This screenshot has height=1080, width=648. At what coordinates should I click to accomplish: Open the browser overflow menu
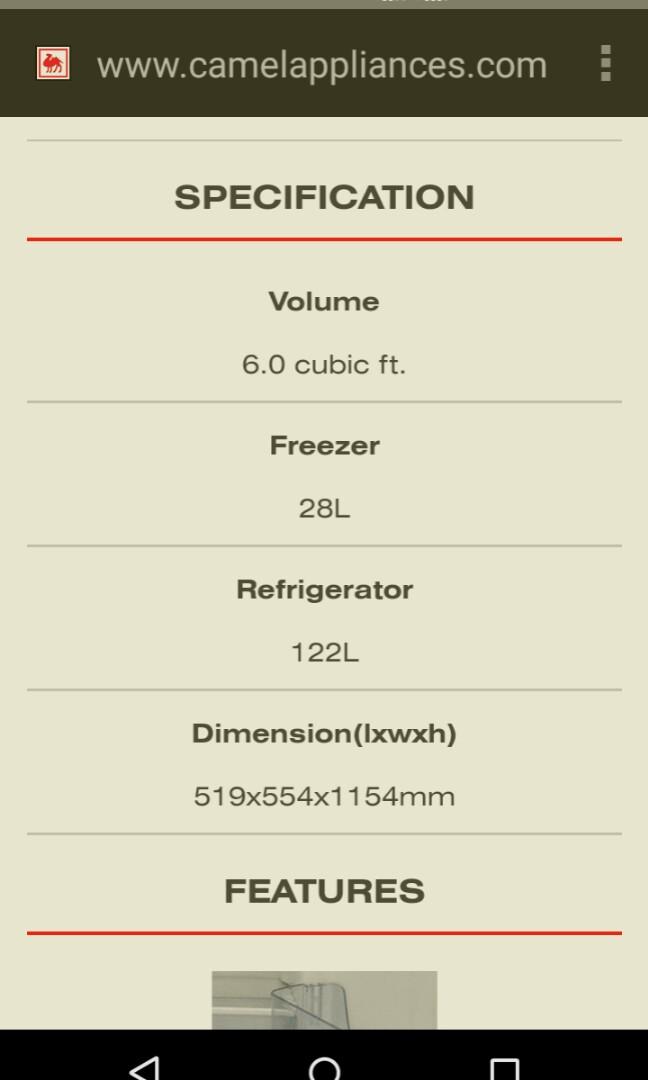[x=605, y=63]
